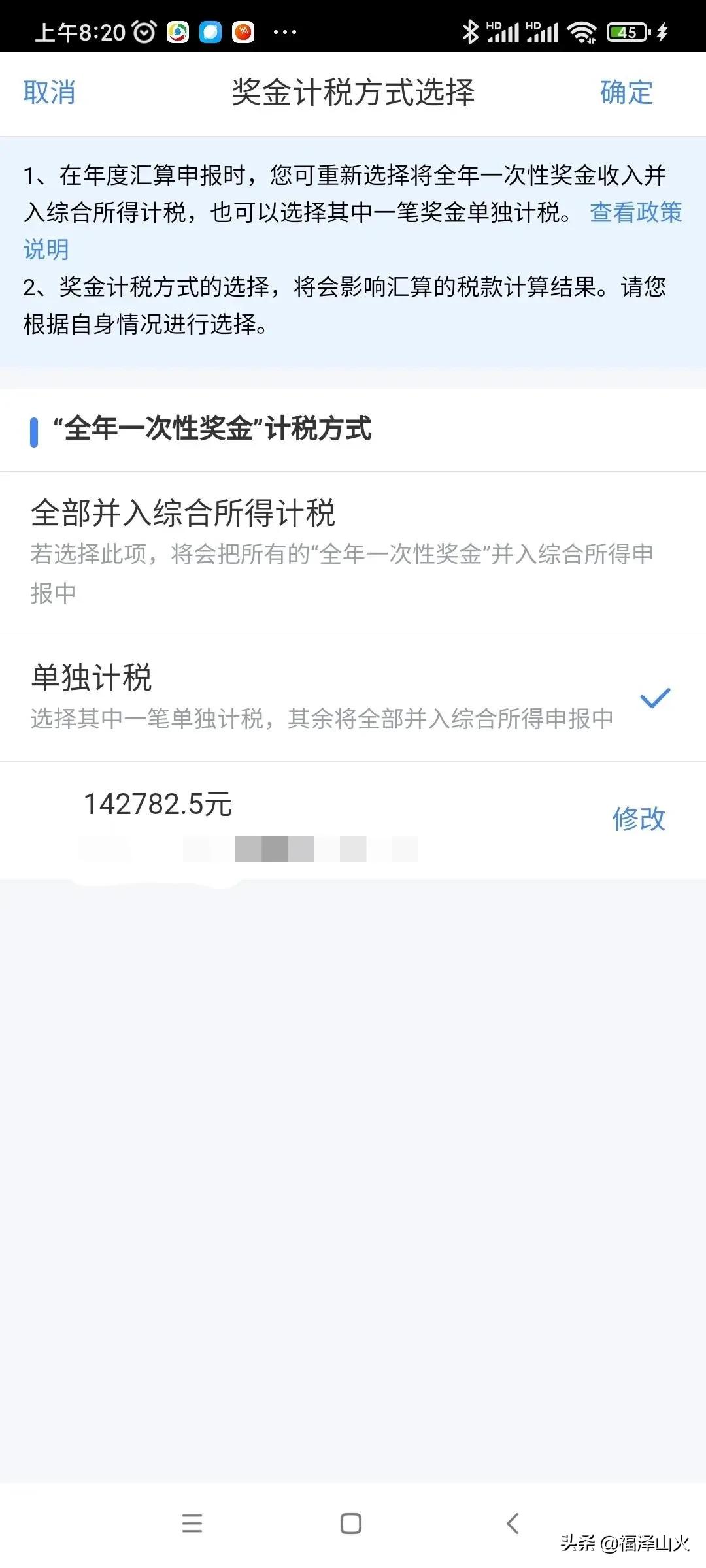Screen dimensions: 706x1568
Task: Tap 修改 next to 142782.5元
Action: click(638, 819)
